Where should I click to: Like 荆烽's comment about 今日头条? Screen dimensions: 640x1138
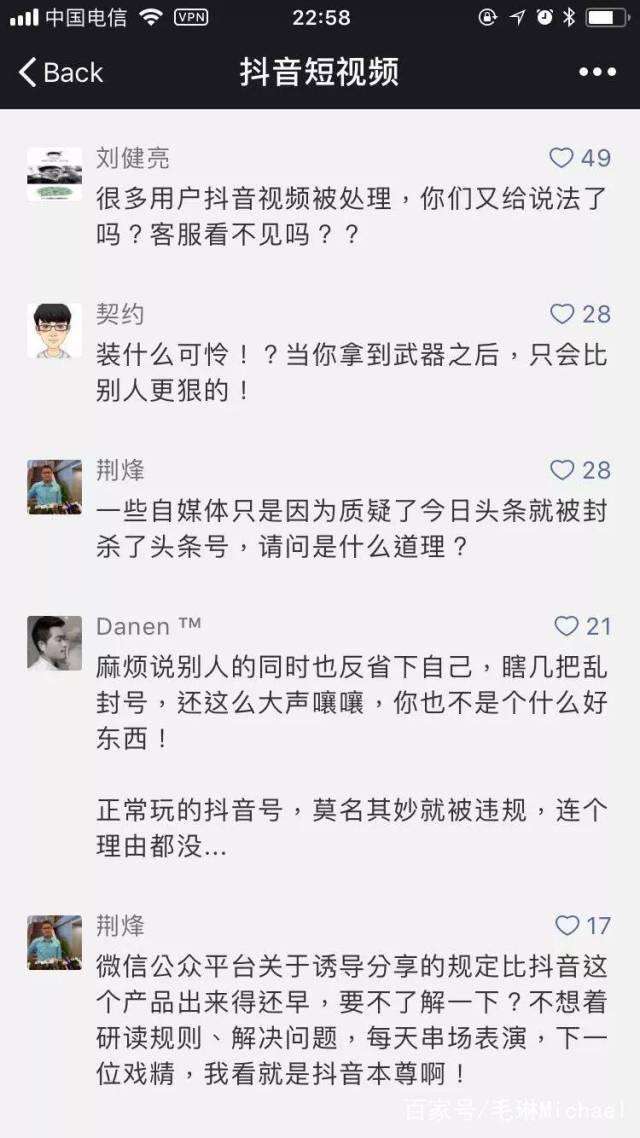pyautogui.click(x=562, y=470)
